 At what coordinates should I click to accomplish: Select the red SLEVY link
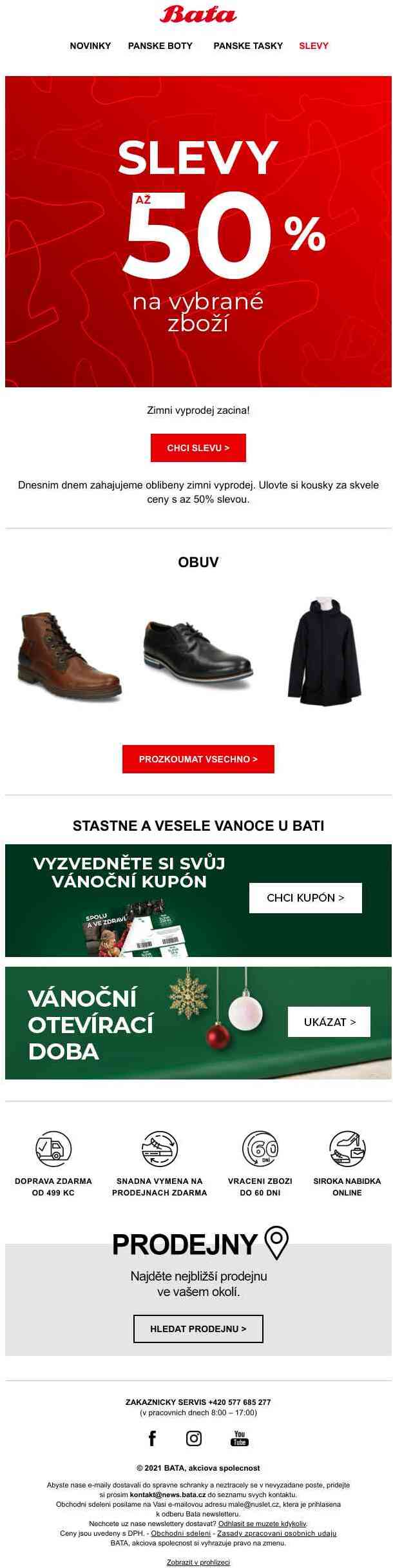coord(313,46)
